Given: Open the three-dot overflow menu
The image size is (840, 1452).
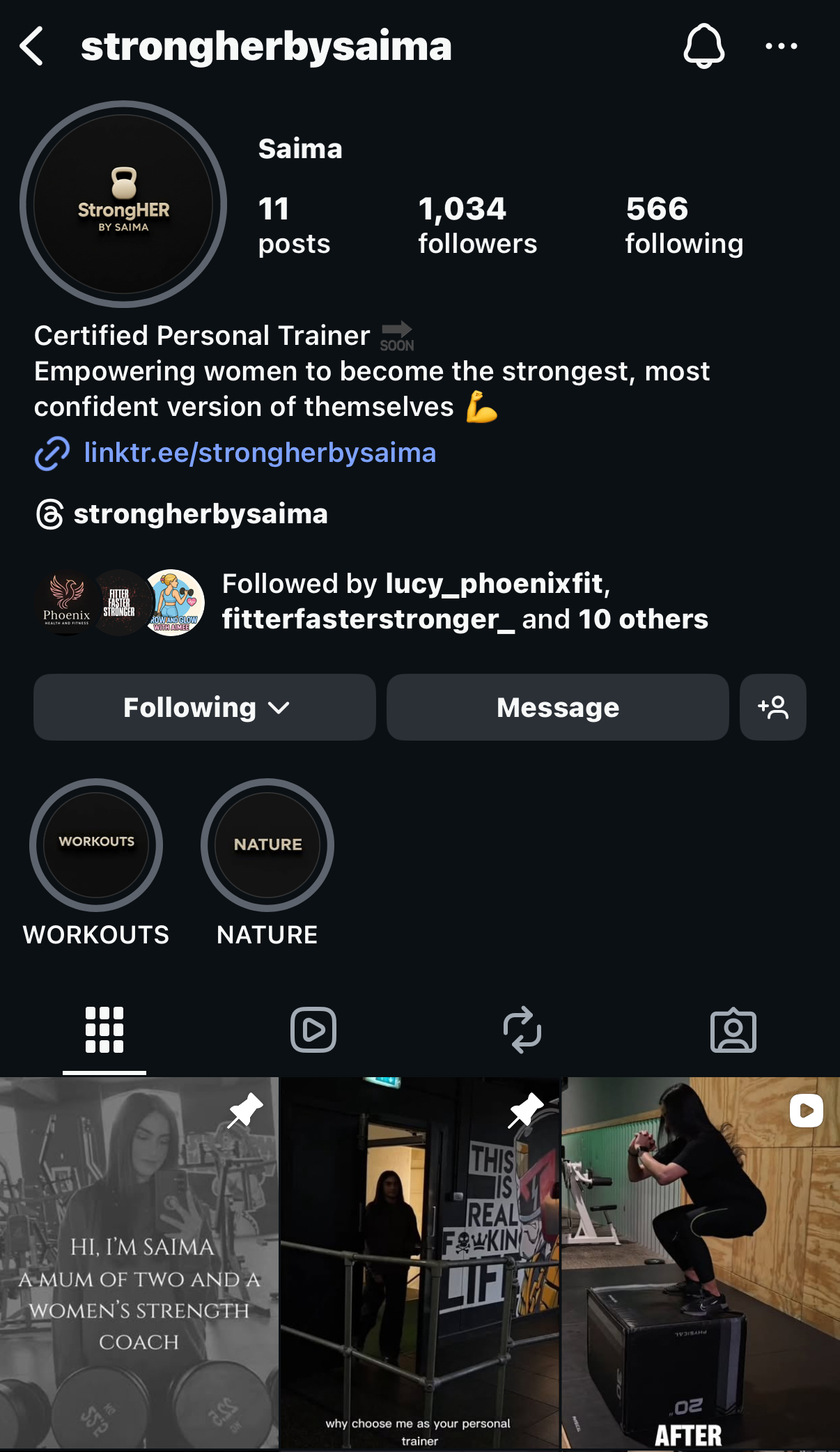Looking at the screenshot, I should (x=781, y=46).
